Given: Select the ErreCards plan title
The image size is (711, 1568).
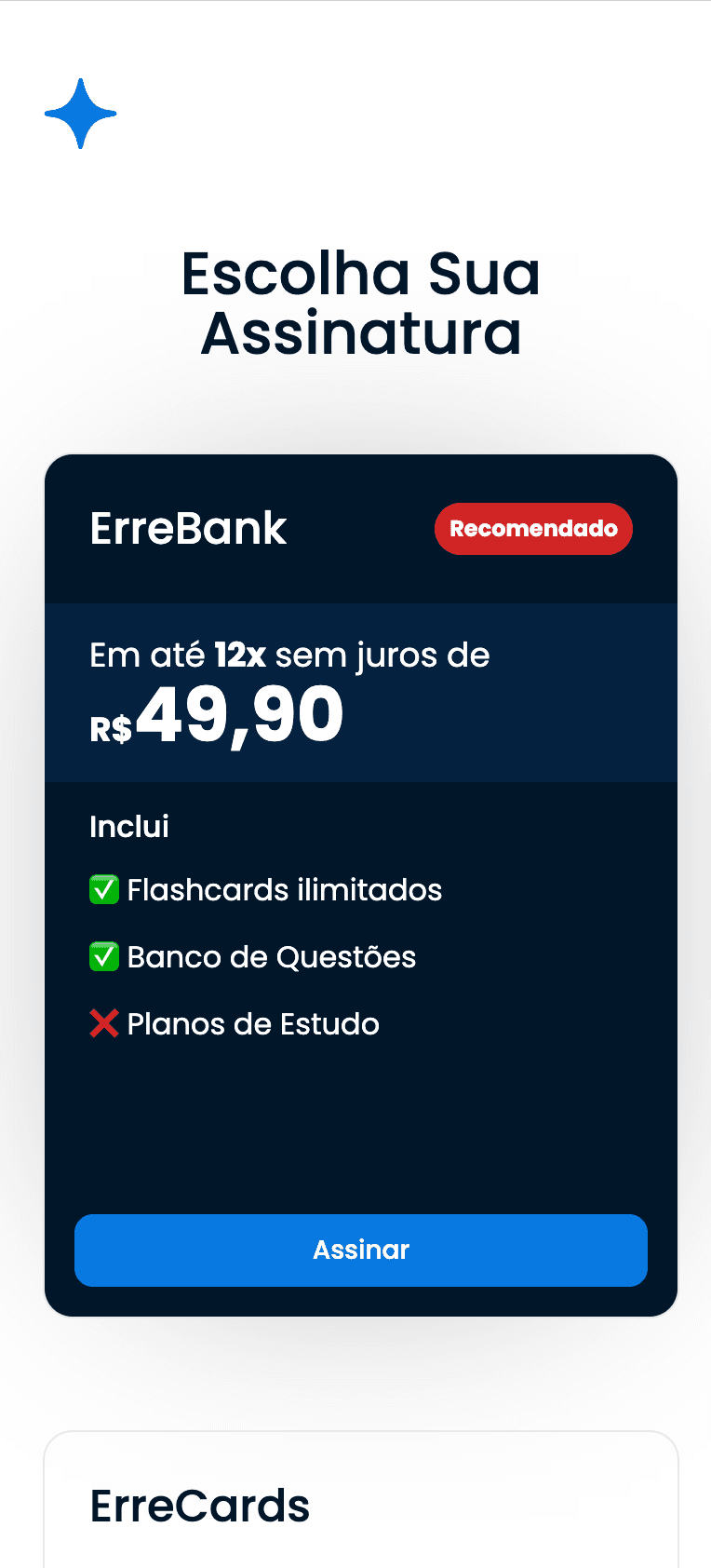Looking at the screenshot, I should point(199,1505).
